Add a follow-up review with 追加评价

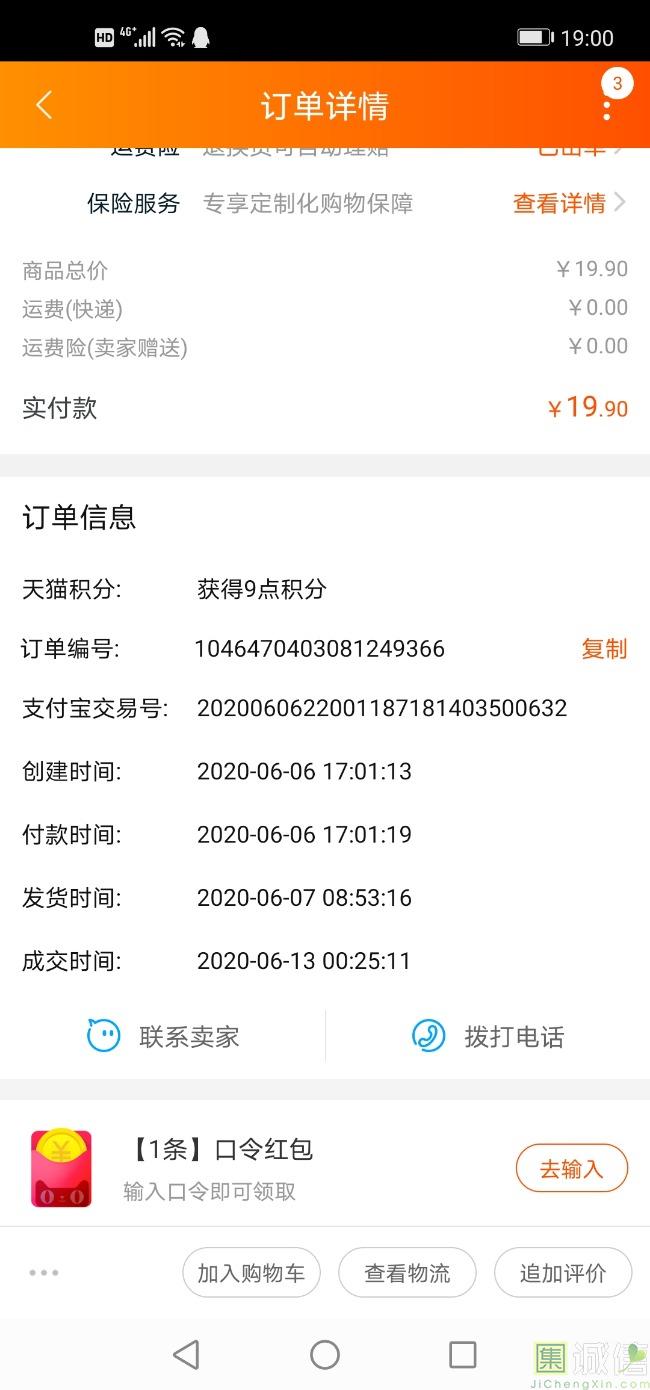(x=563, y=1273)
